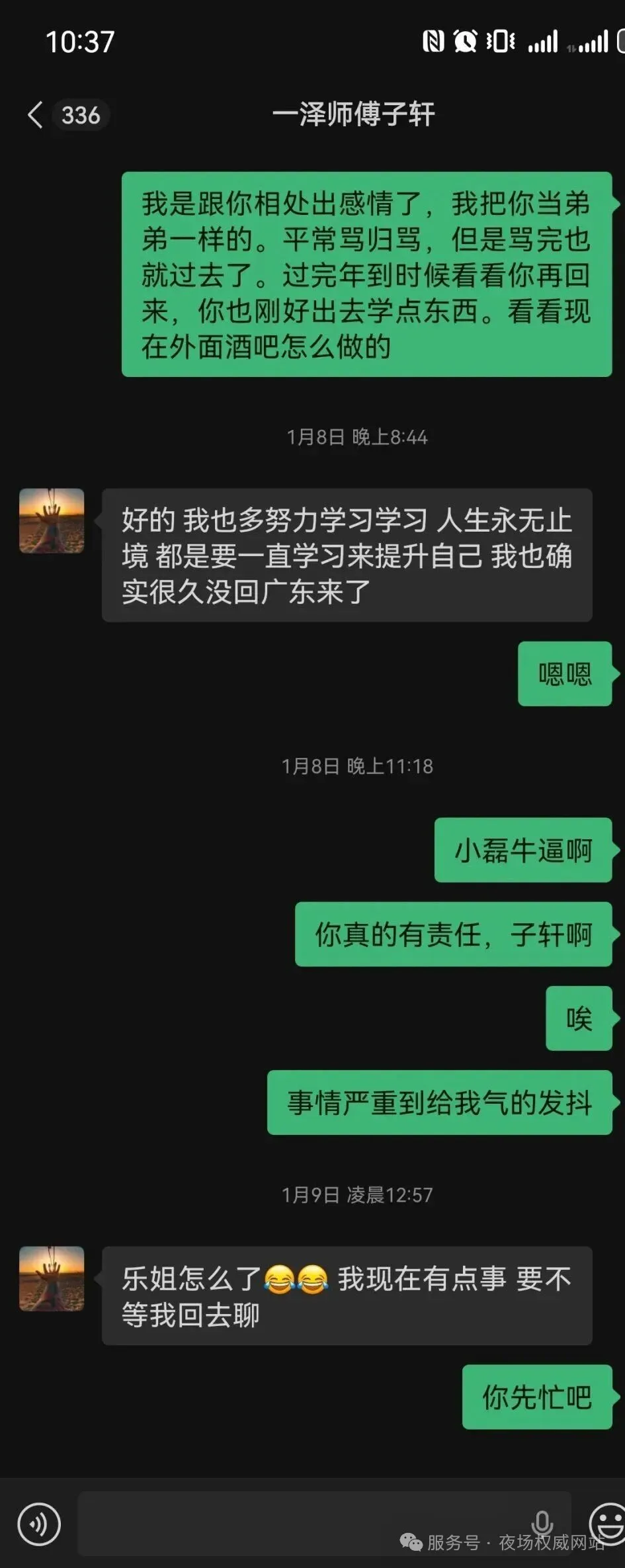The image size is (625, 1568).
Task: Focus the message text input field
Action: tap(304, 1523)
